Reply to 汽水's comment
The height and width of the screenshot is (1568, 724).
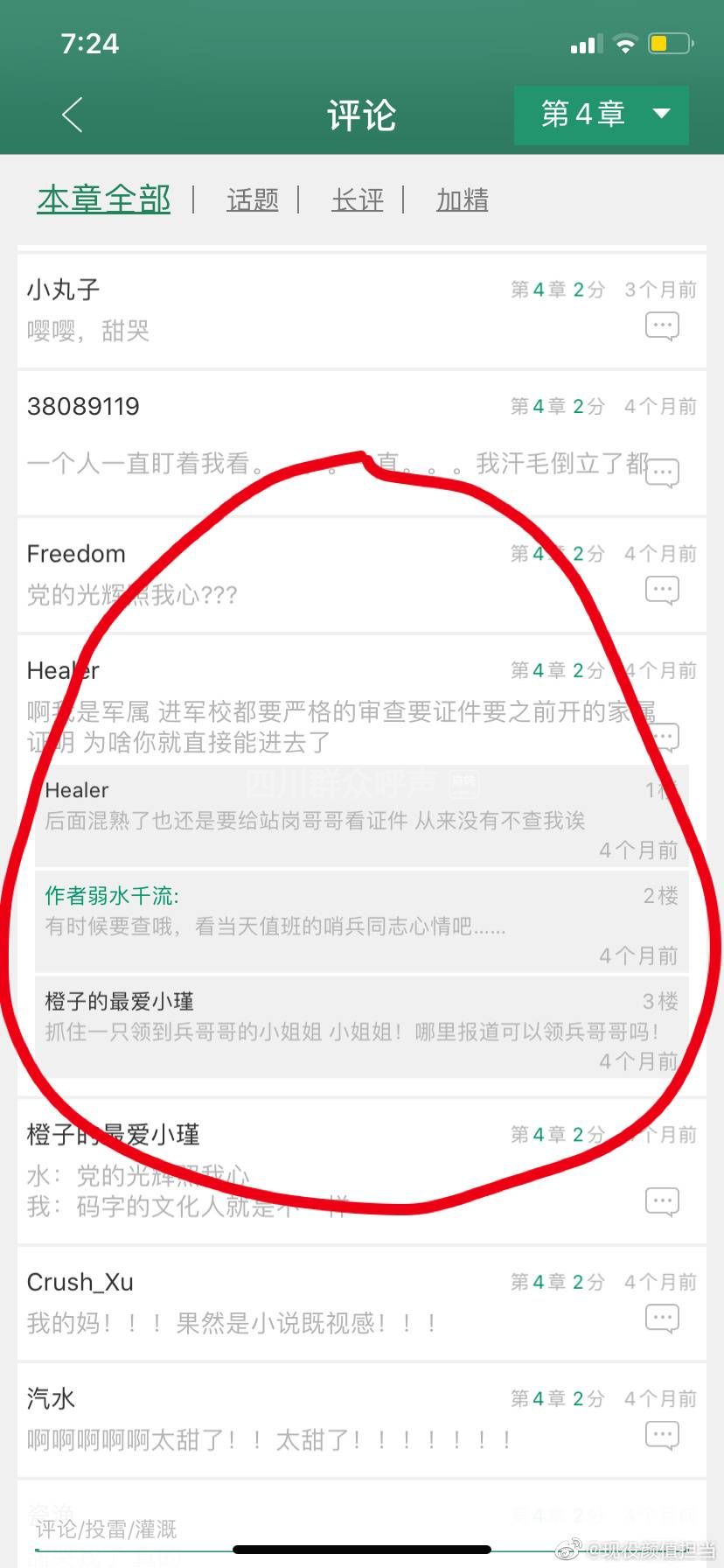tap(662, 1435)
